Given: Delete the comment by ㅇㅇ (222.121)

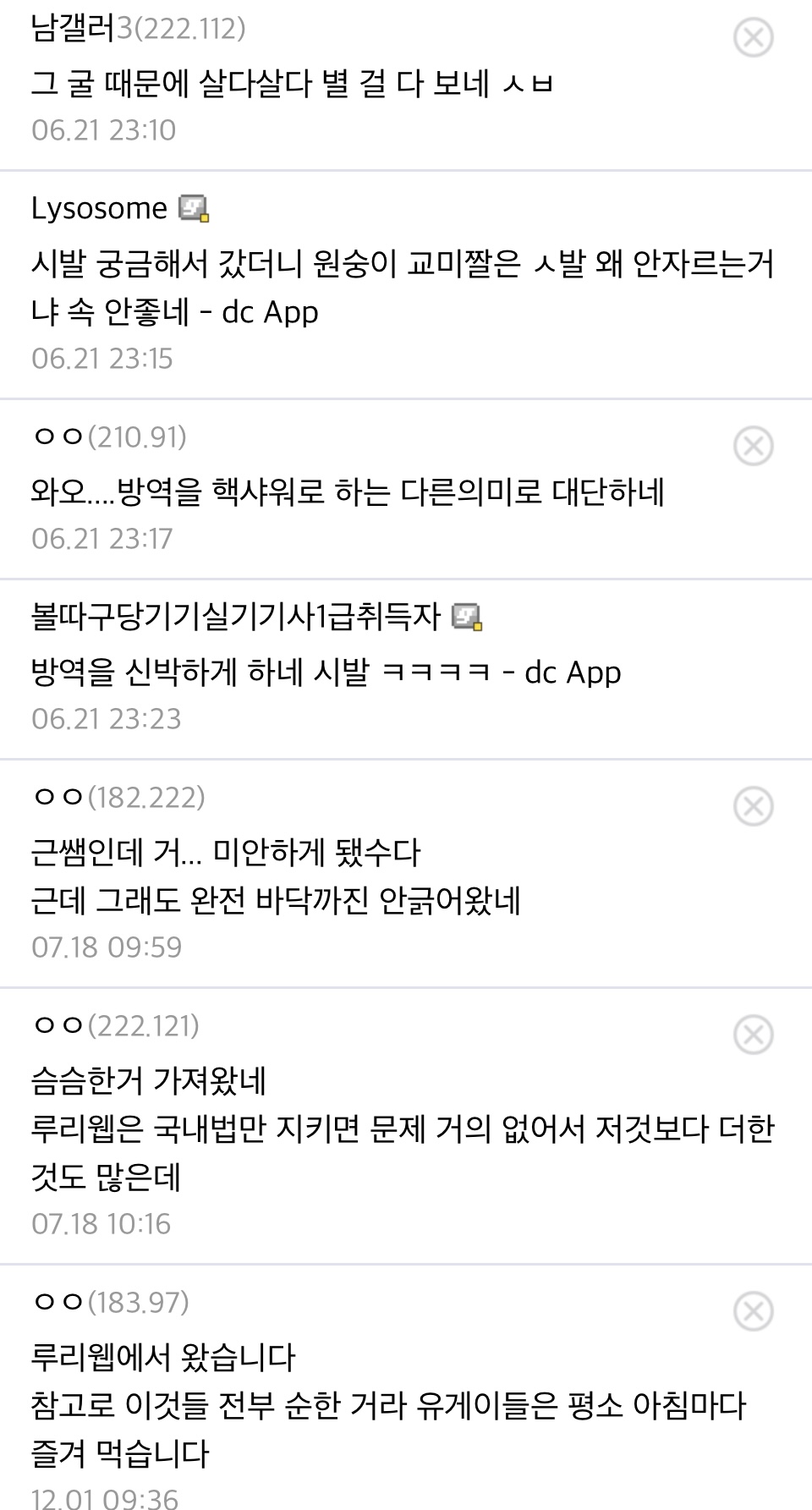Looking at the screenshot, I should pyautogui.click(x=752, y=1035).
